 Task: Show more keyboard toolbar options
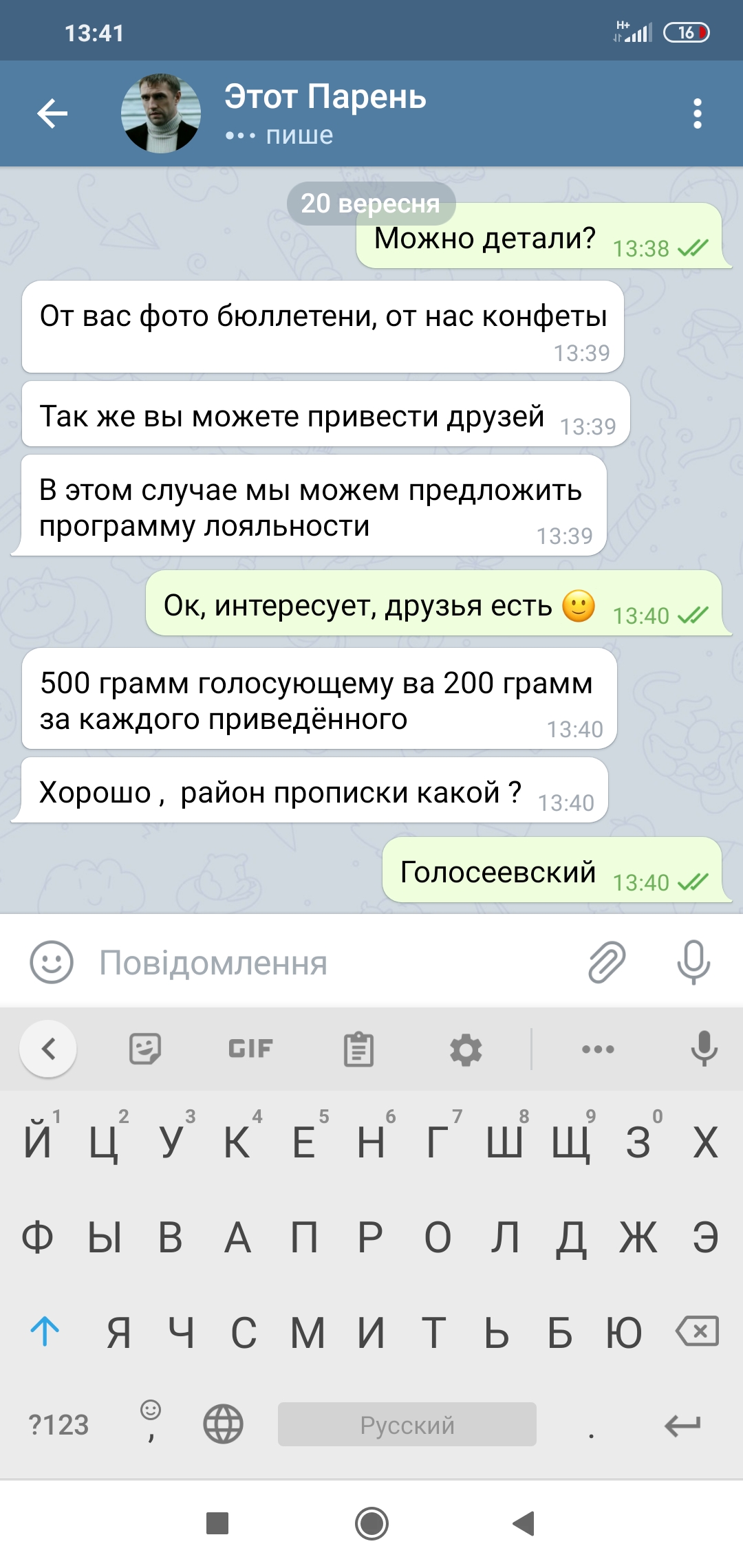pyautogui.click(x=598, y=1049)
